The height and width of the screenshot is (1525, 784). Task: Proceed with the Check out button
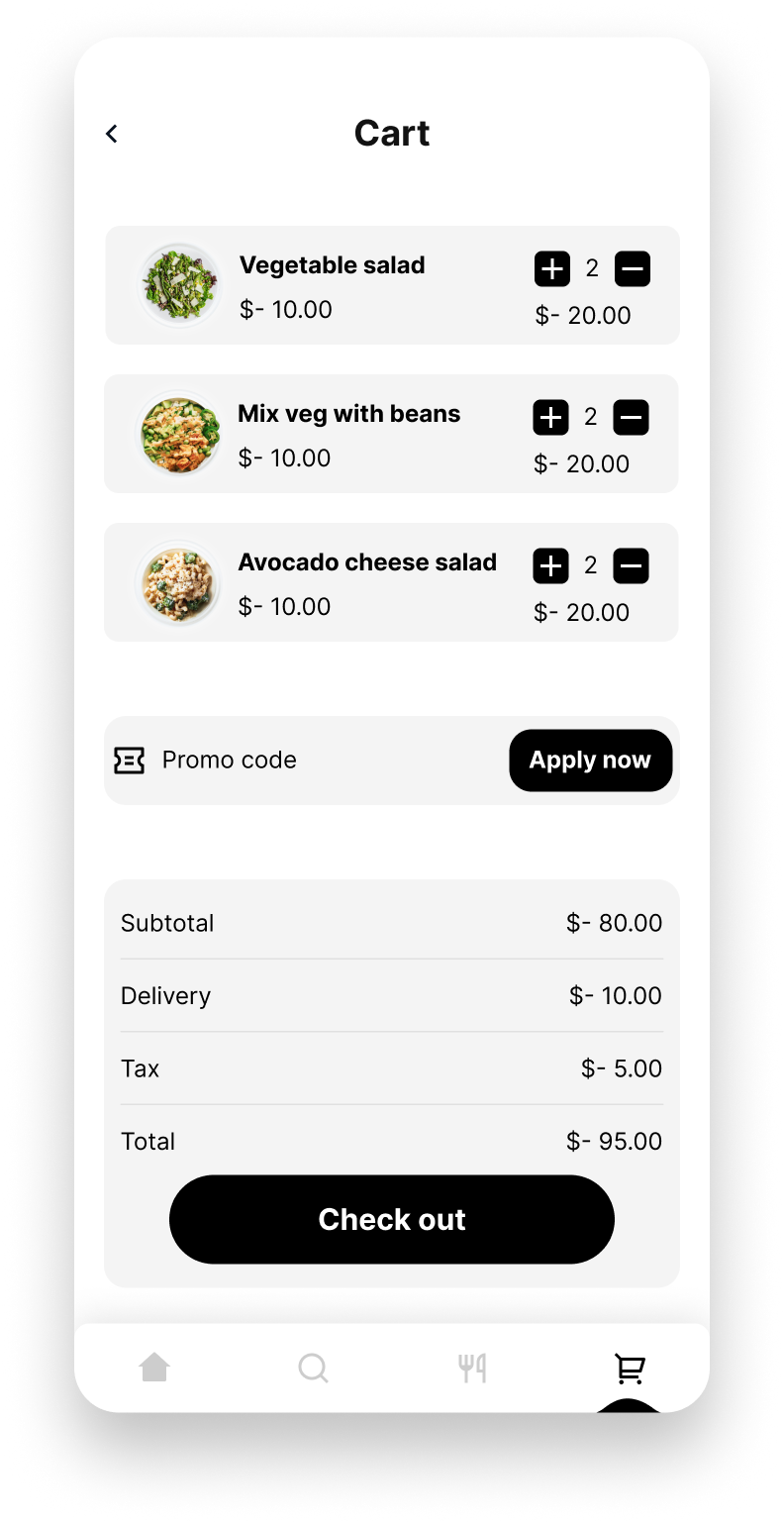coord(392,1219)
